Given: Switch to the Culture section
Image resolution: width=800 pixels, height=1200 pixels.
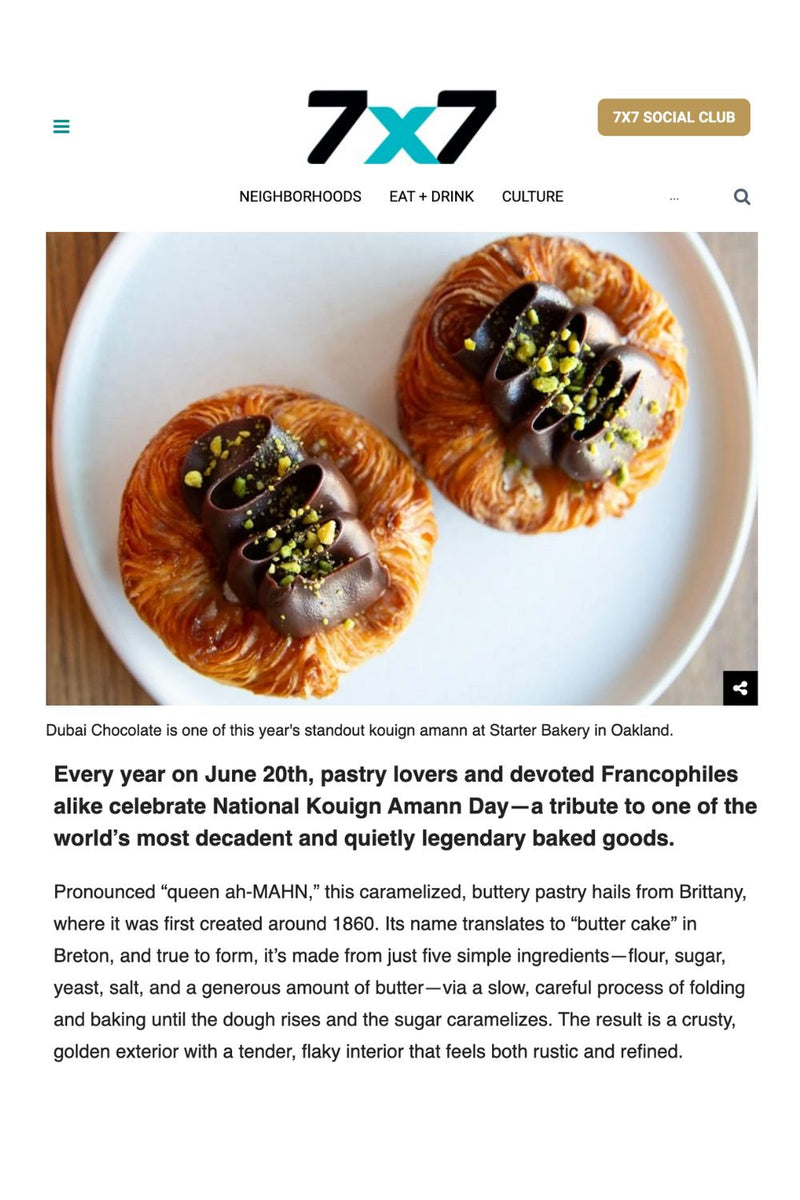Looking at the screenshot, I should point(532,197).
